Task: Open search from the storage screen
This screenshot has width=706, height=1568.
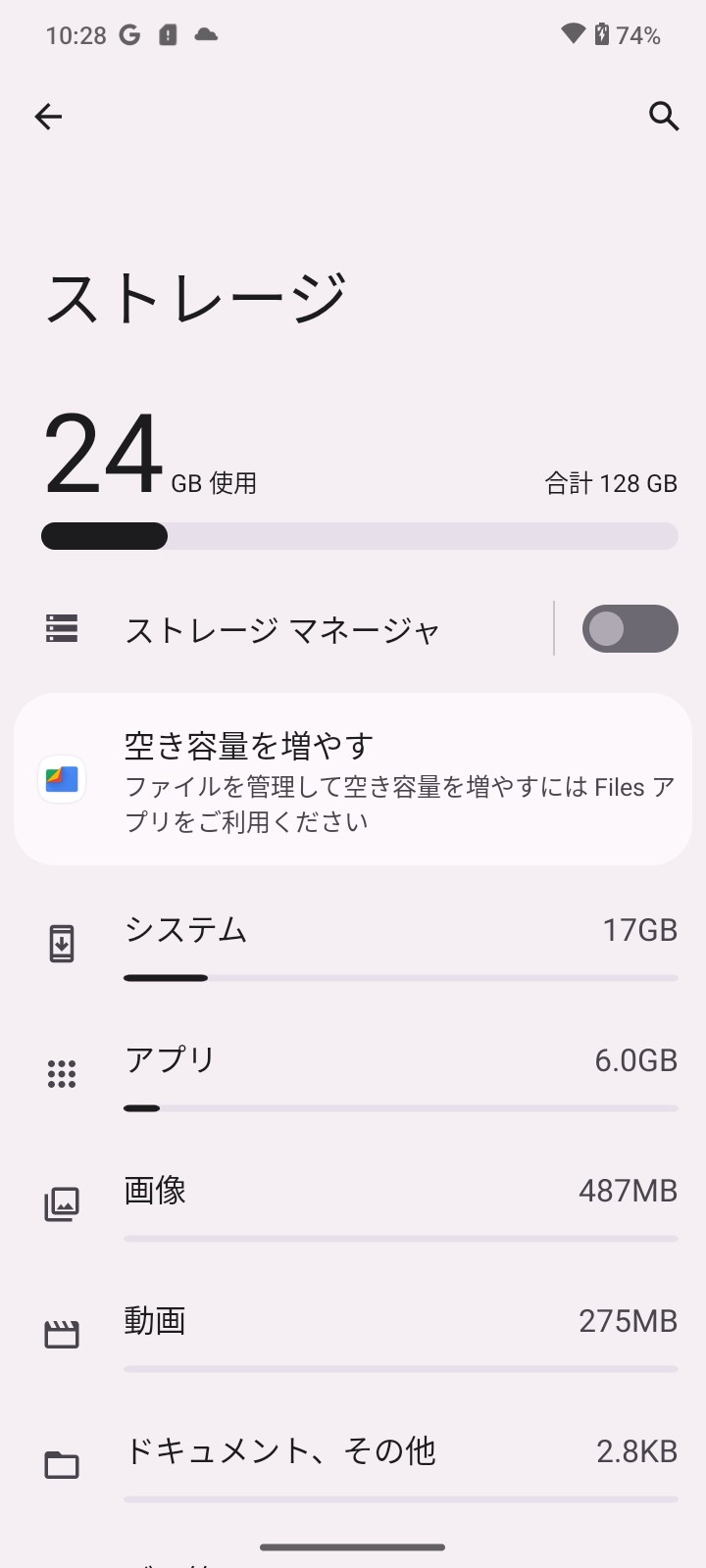Action: click(x=664, y=117)
